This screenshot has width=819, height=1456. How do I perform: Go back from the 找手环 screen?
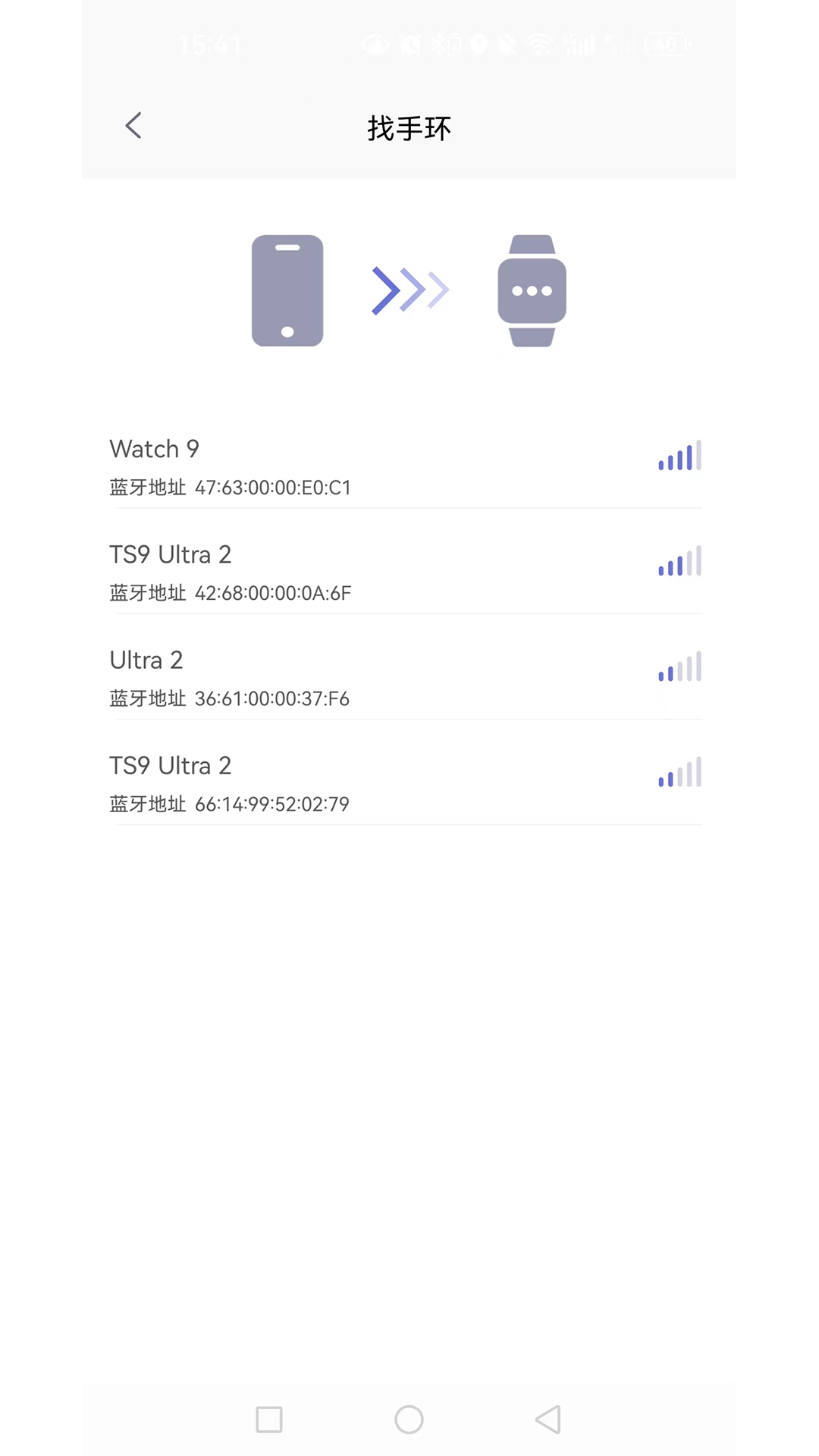coord(133,126)
